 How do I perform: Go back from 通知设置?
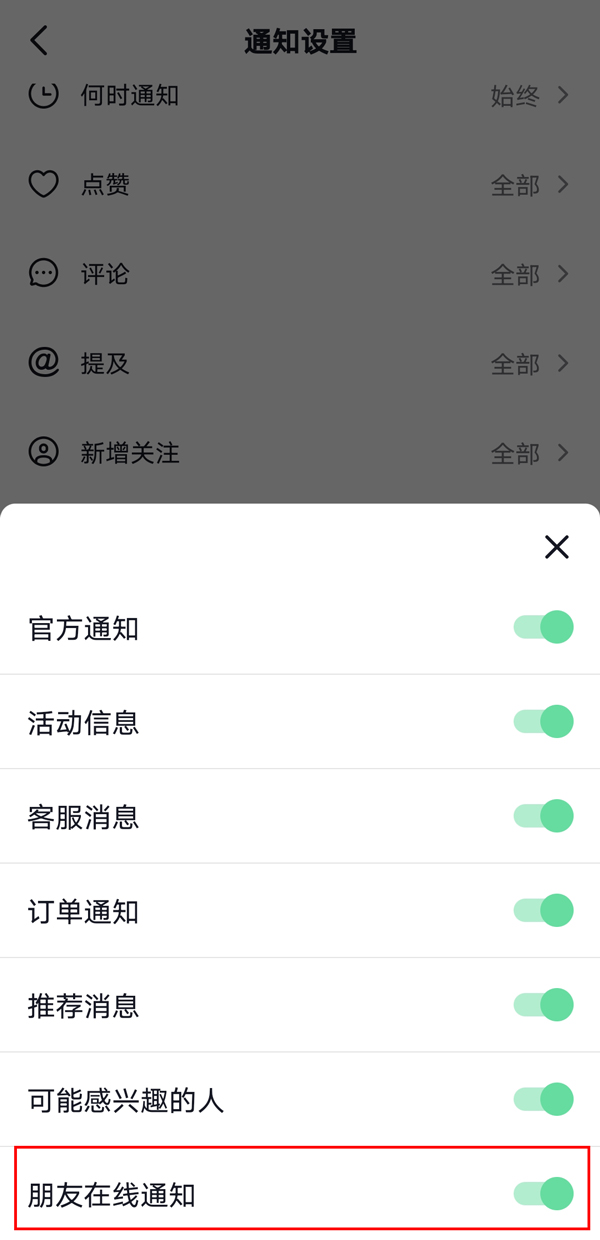click(x=39, y=41)
